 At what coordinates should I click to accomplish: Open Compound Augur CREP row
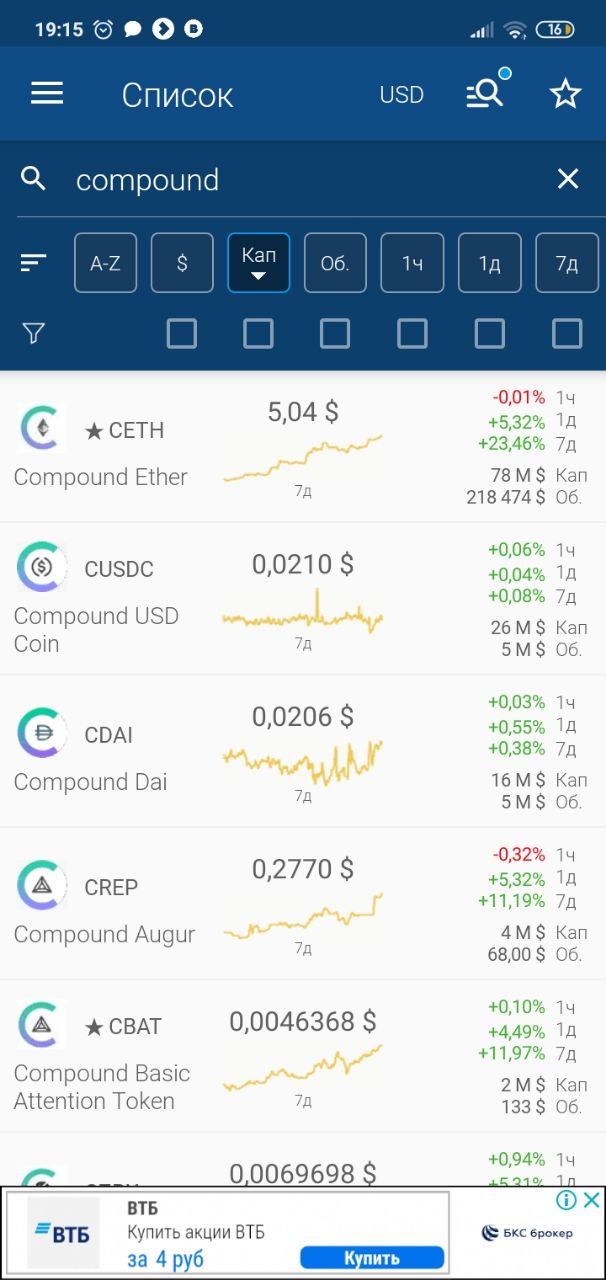(303, 904)
